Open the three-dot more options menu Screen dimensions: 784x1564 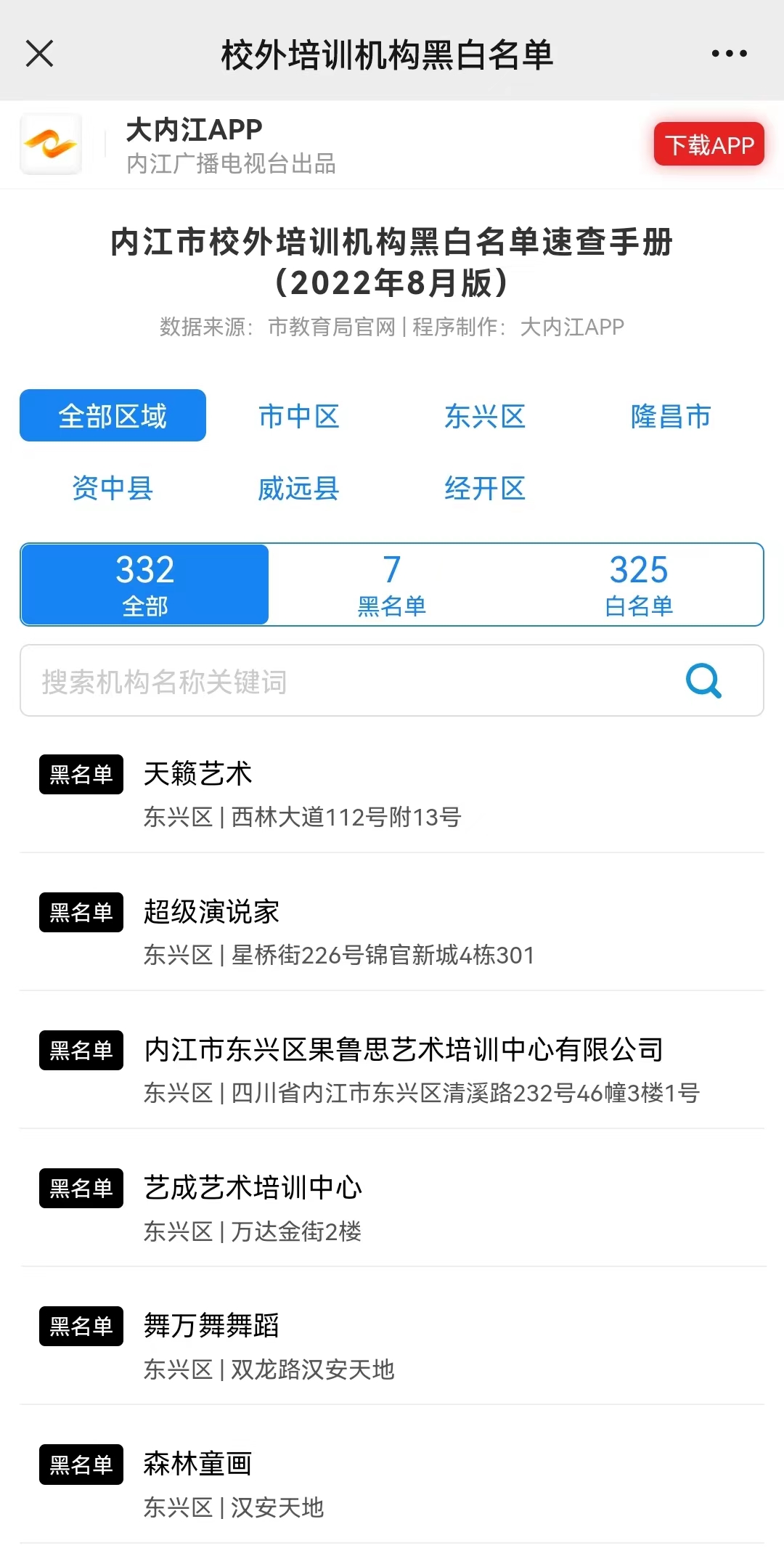tap(730, 53)
